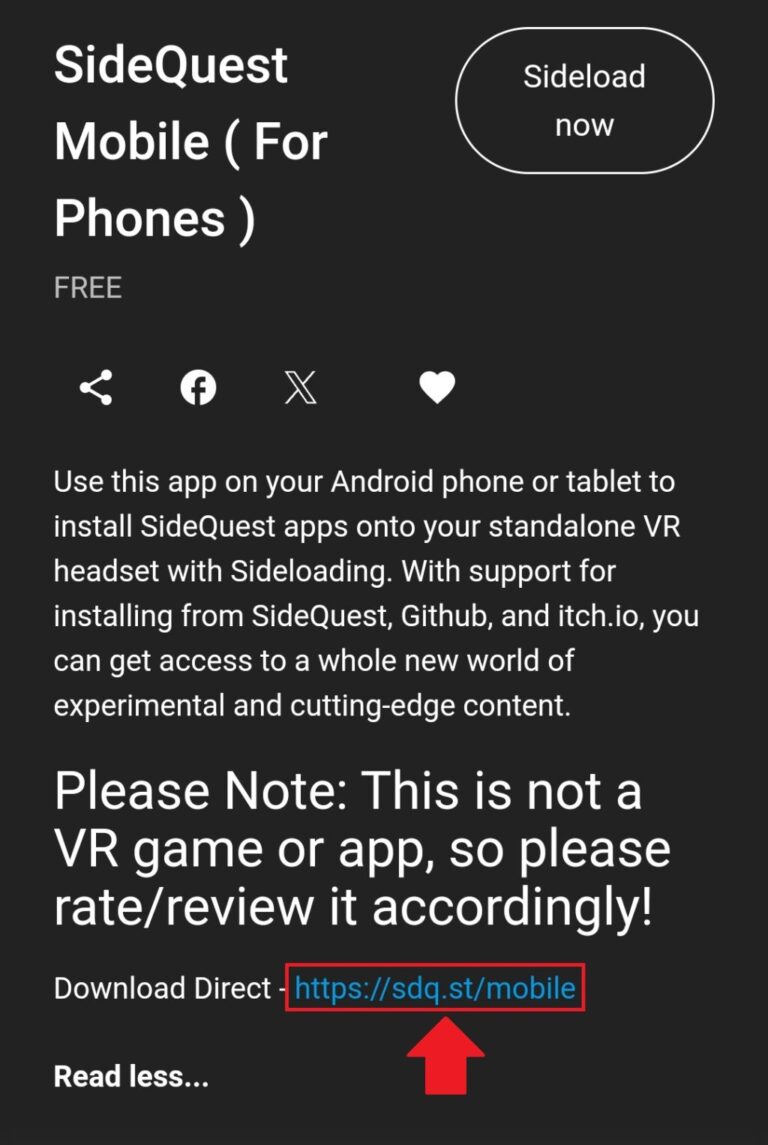Open the https://sdq.st/mobile link
Image resolution: width=768 pixels, height=1145 pixels.
point(435,988)
